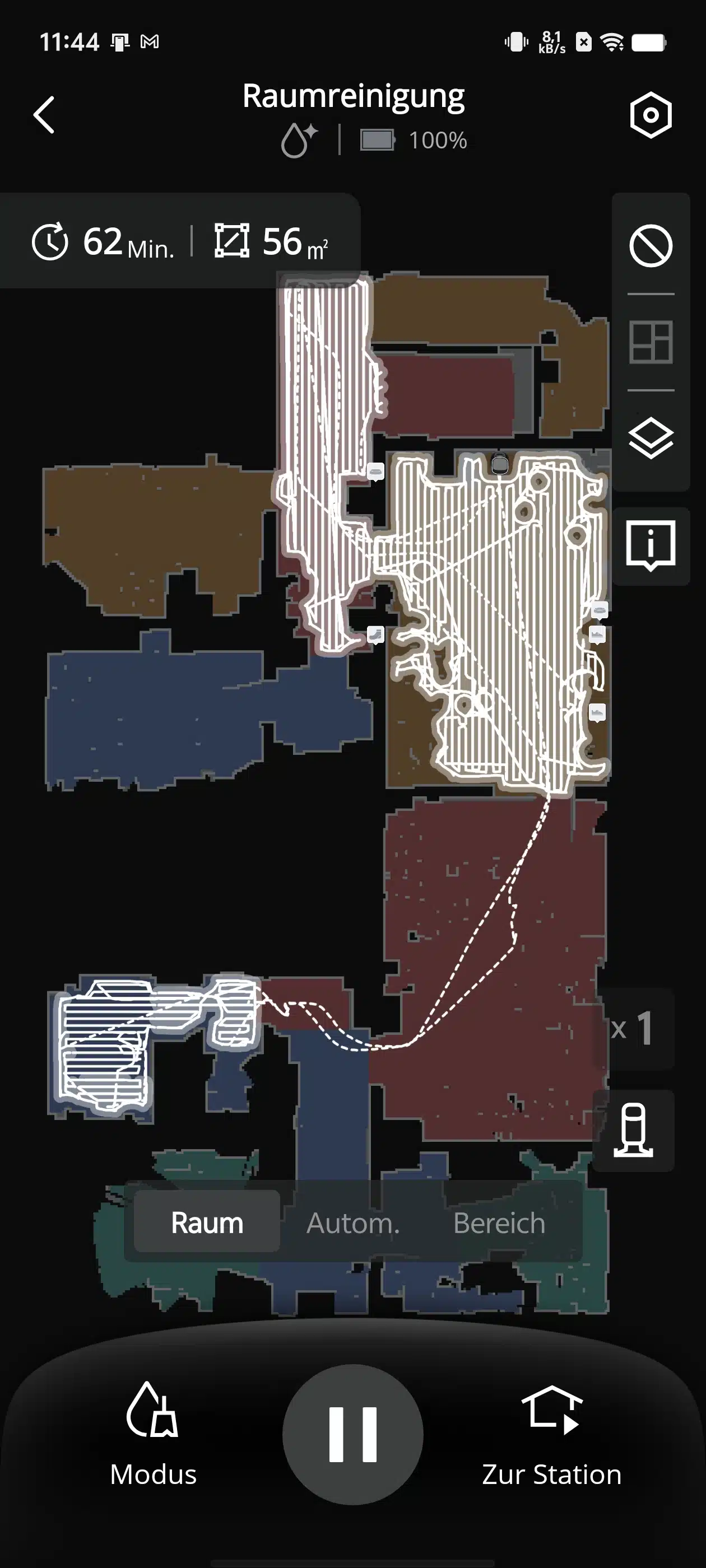
Task: Open the map info bubble
Action: click(x=651, y=545)
